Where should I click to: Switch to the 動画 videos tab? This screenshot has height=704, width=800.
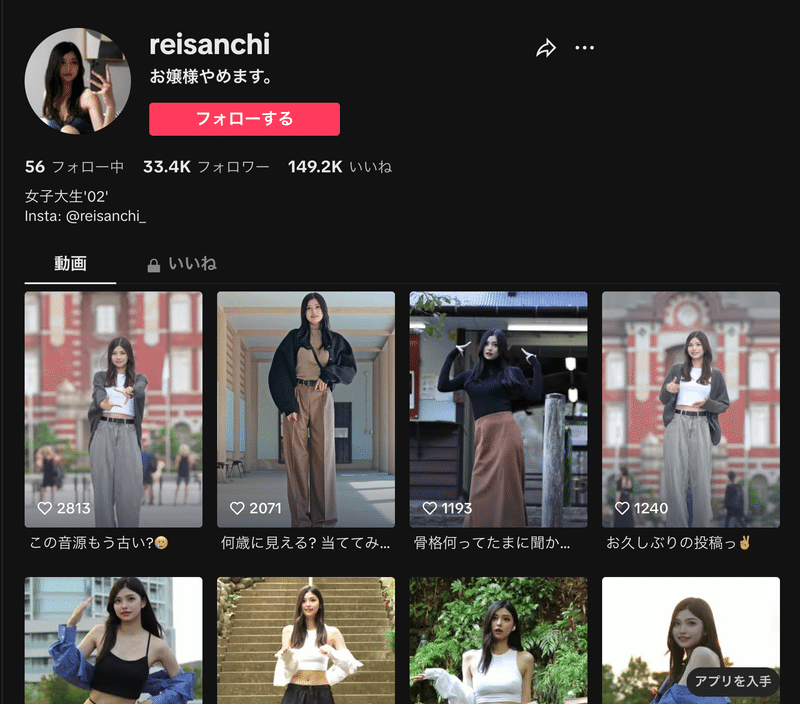[70, 264]
